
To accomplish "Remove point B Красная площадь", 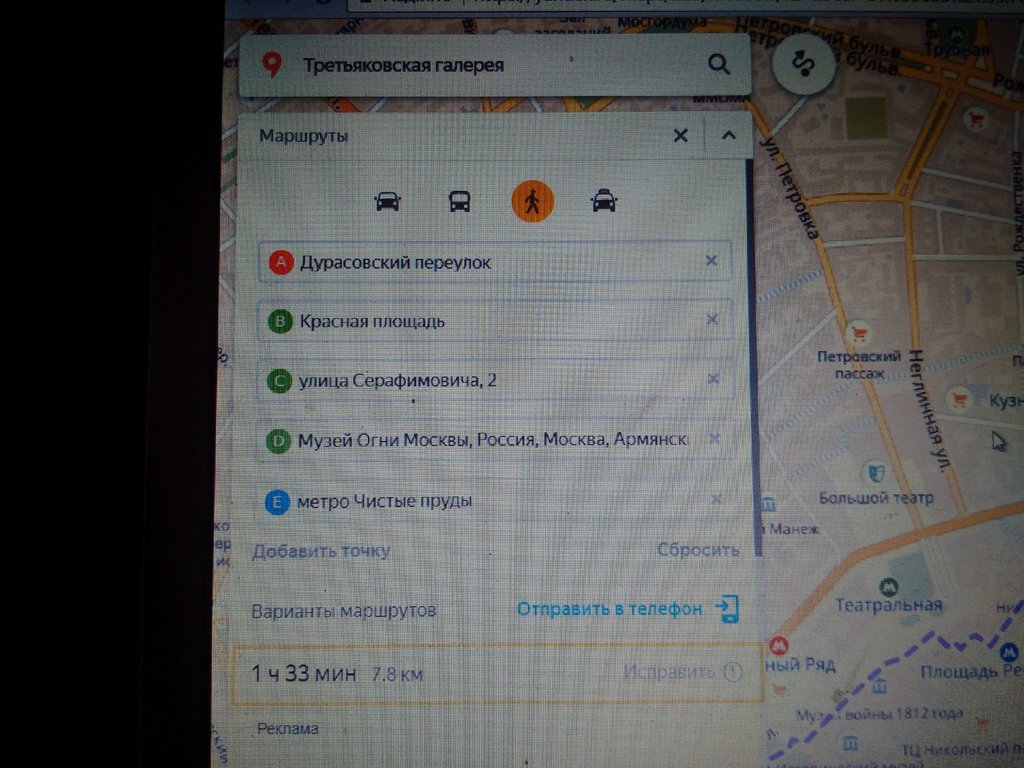I will [713, 320].
